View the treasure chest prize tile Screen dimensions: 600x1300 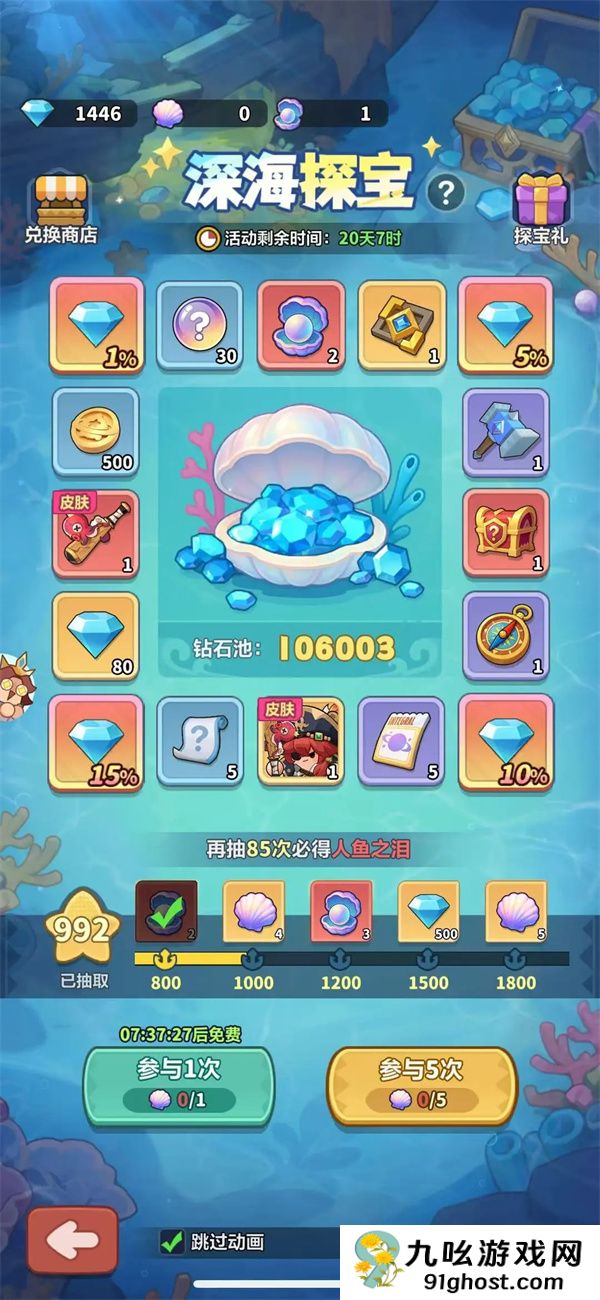coord(505,533)
